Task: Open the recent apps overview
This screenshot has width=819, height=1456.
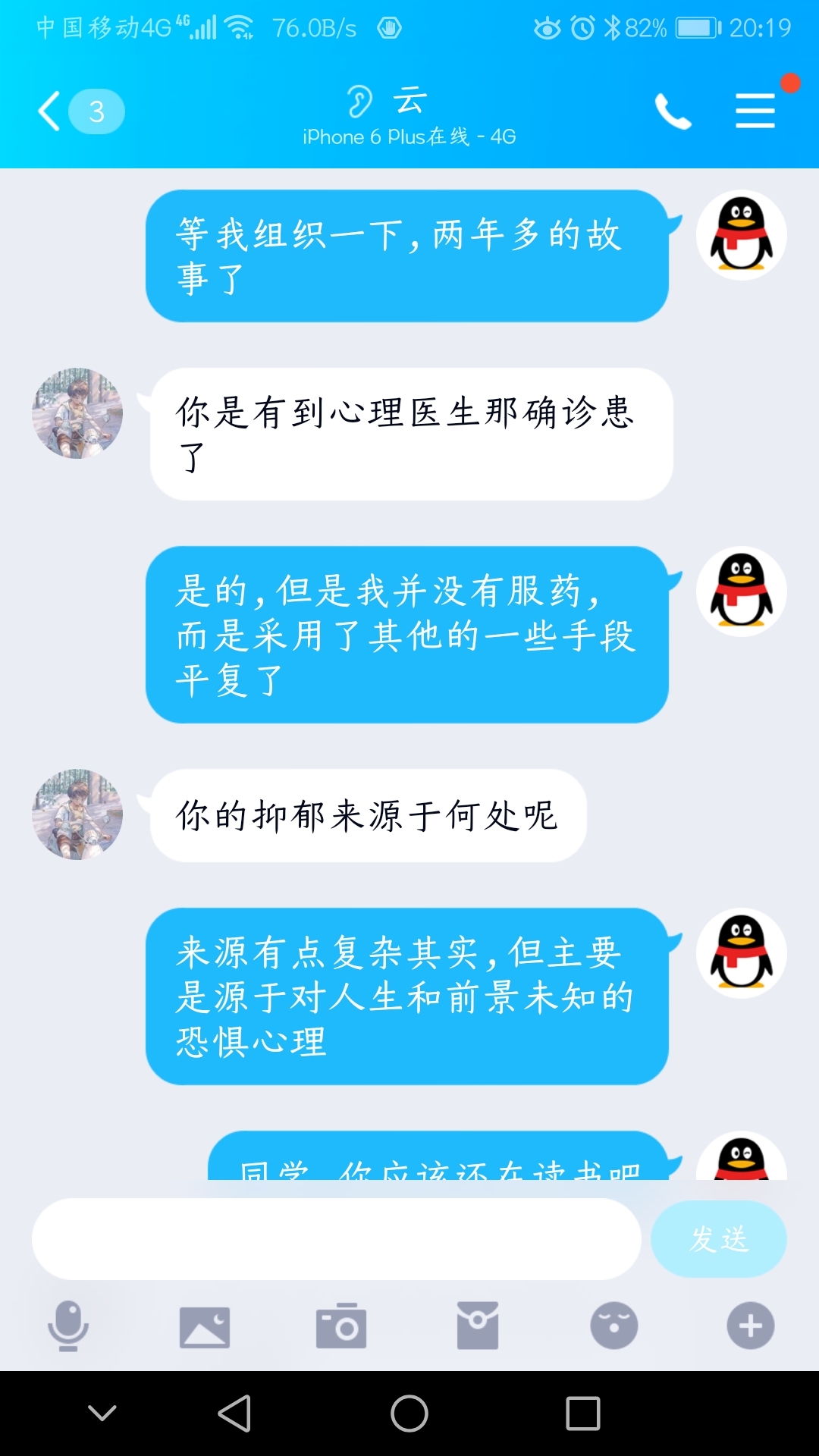Action: (x=583, y=1414)
